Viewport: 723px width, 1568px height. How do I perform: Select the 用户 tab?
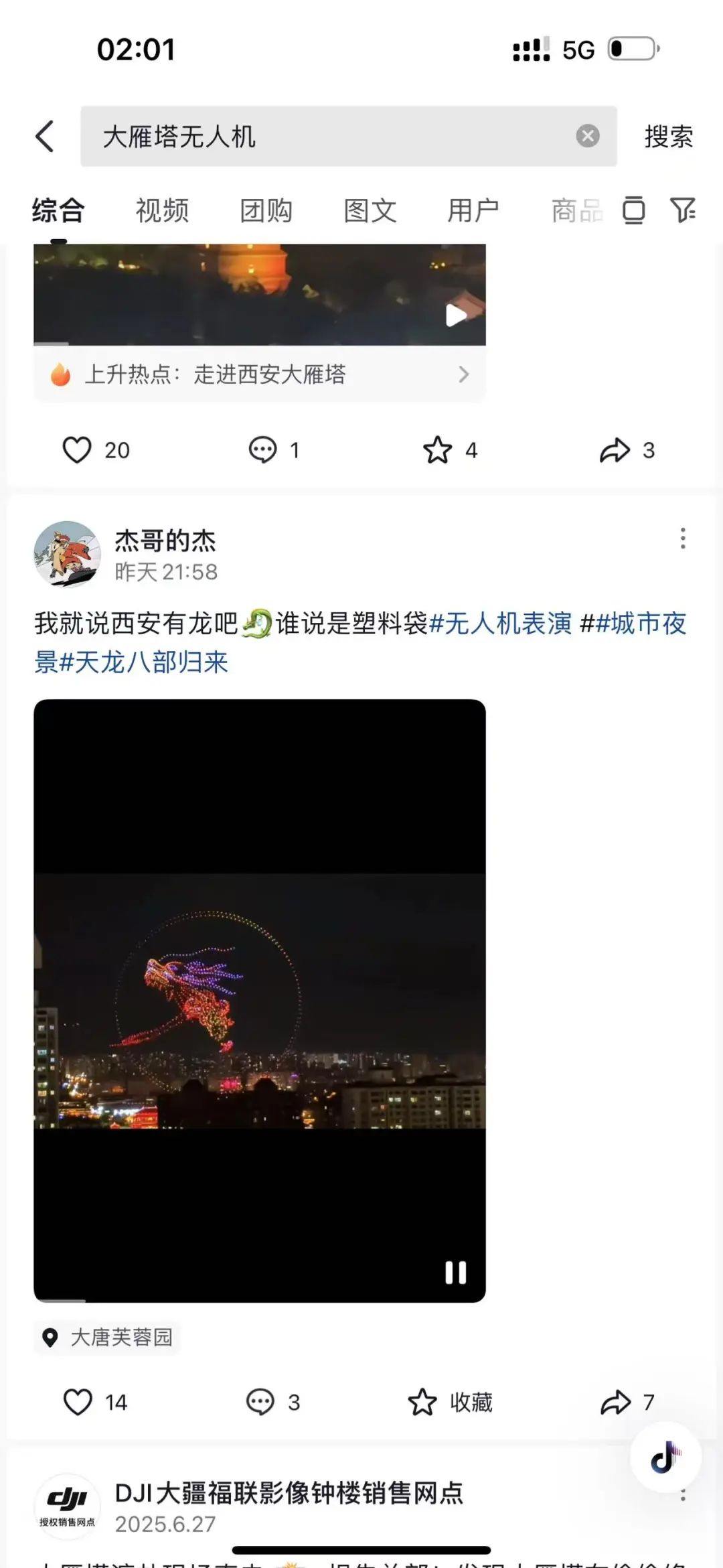point(473,210)
